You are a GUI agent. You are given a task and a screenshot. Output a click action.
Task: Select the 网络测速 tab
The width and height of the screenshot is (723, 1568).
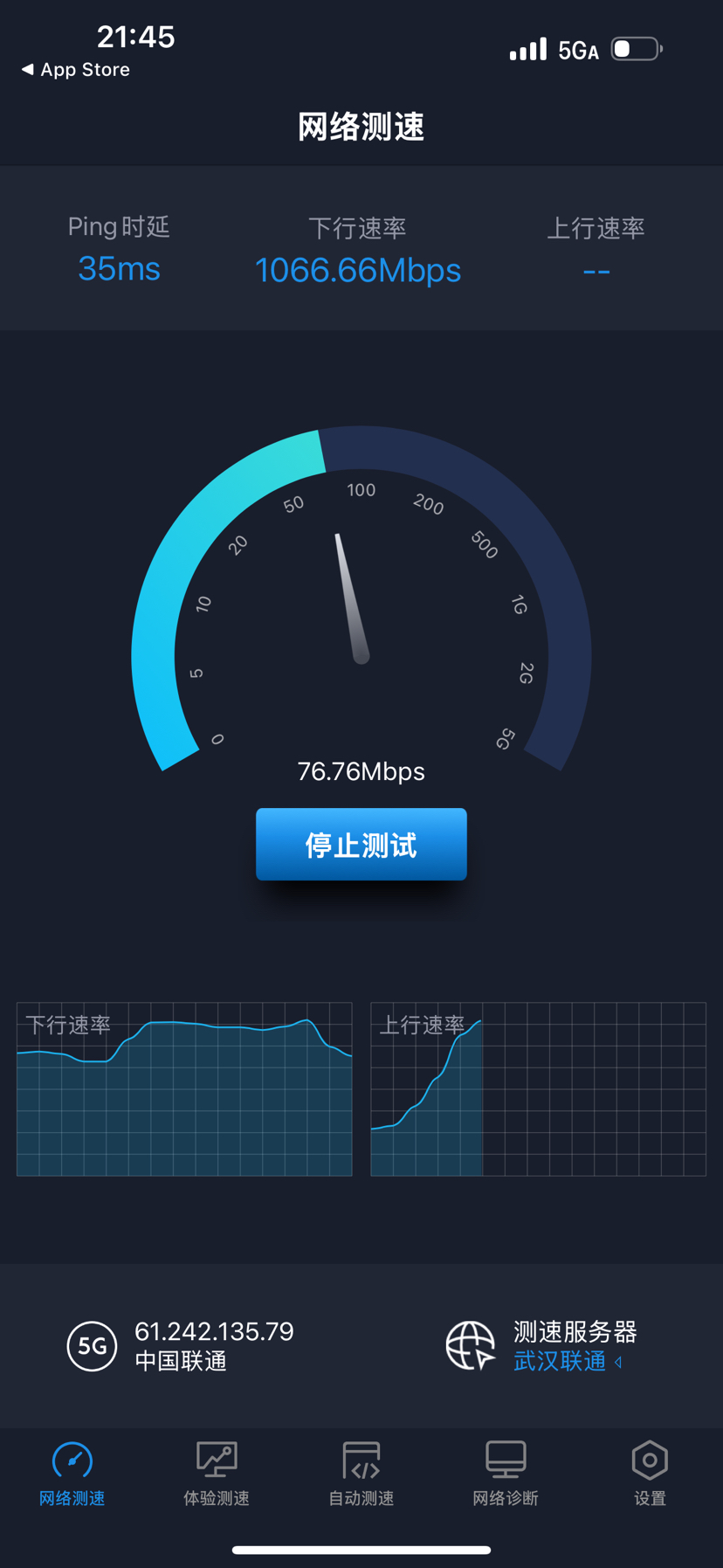tap(72, 1474)
